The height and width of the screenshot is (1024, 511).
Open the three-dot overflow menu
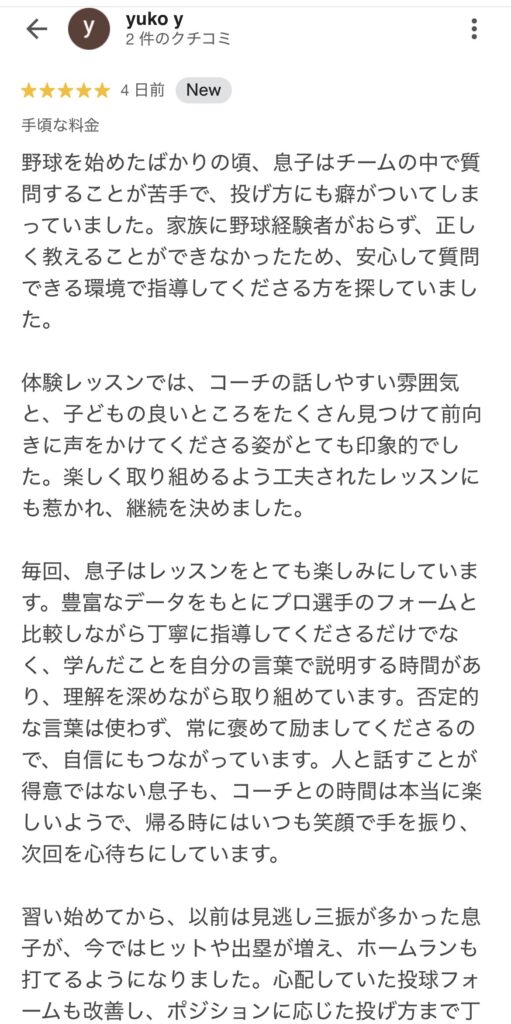click(x=474, y=29)
